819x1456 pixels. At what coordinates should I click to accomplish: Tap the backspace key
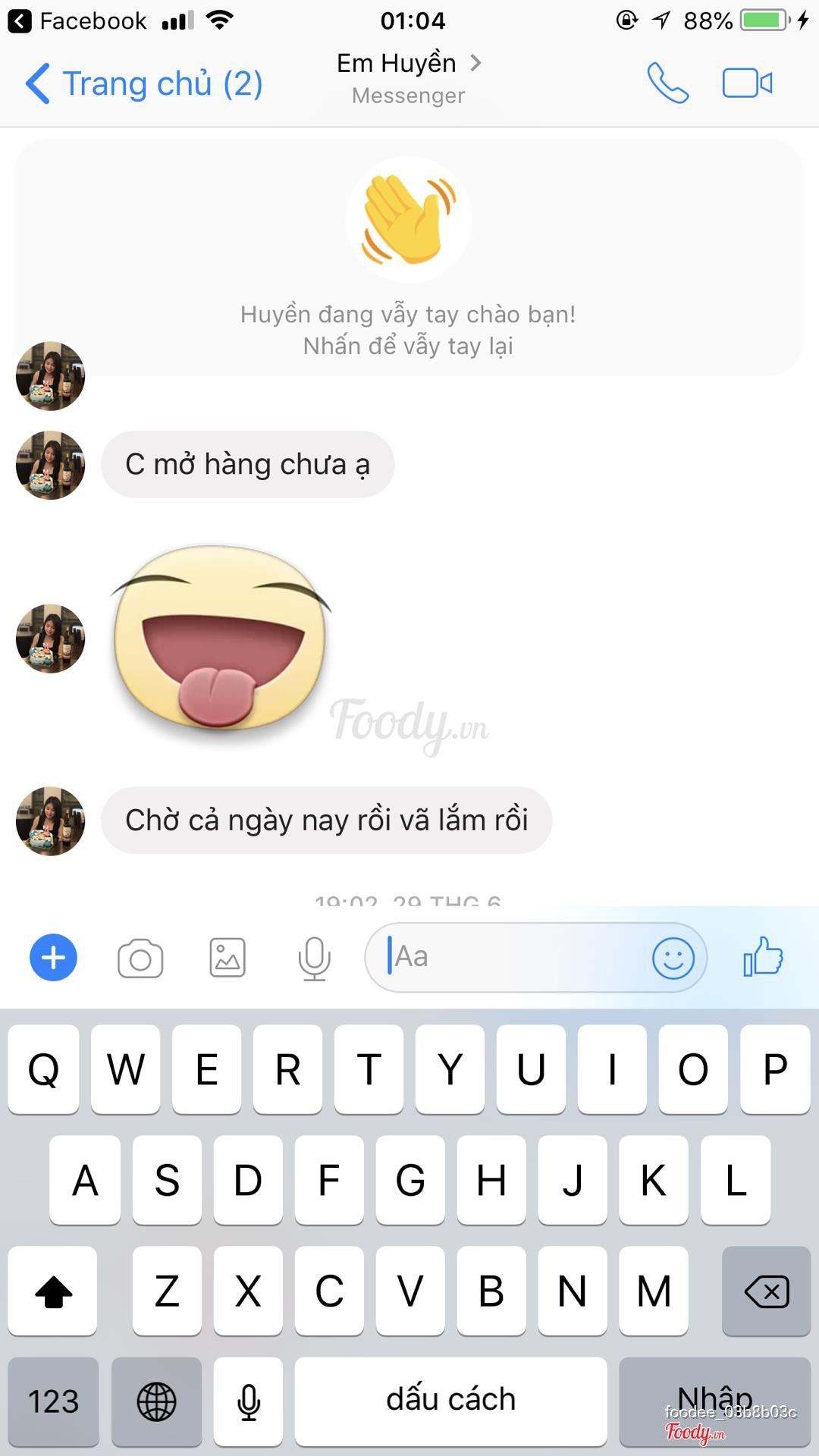click(x=767, y=1291)
